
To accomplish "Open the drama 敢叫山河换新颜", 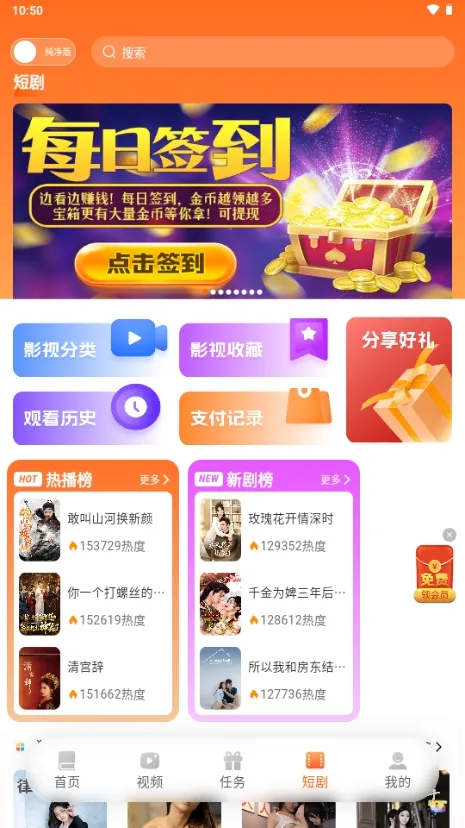I will (x=93, y=530).
